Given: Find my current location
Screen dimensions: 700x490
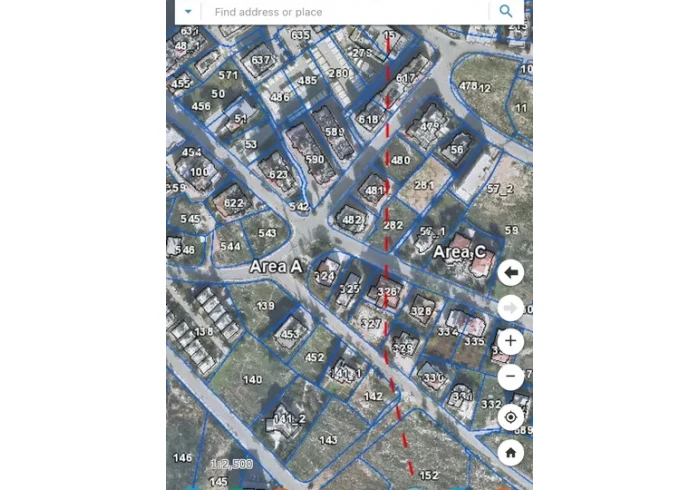Looking at the screenshot, I should pyautogui.click(x=511, y=417).
